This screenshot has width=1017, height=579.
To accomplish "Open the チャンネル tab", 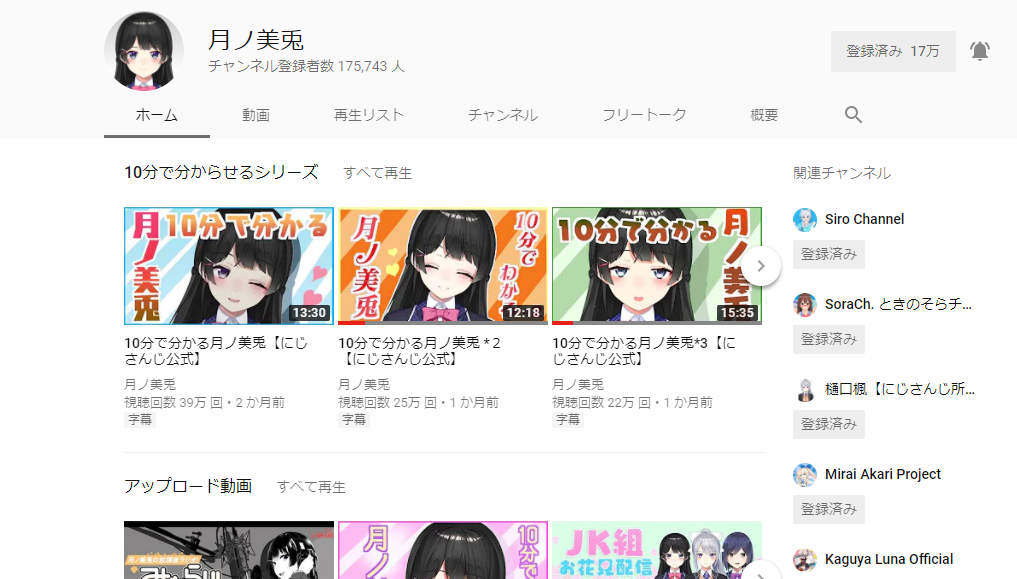I will tap(503, 115).
